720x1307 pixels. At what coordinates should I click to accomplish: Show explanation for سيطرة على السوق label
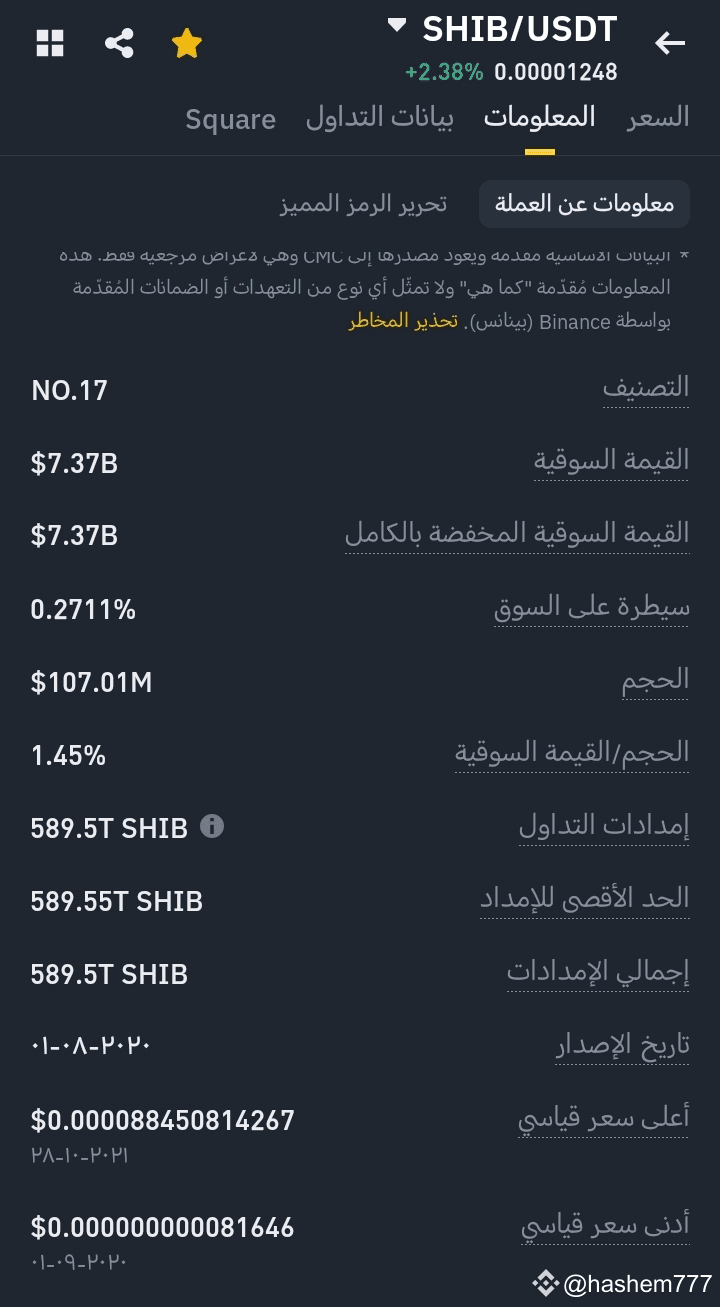click(x=592, y=608)
